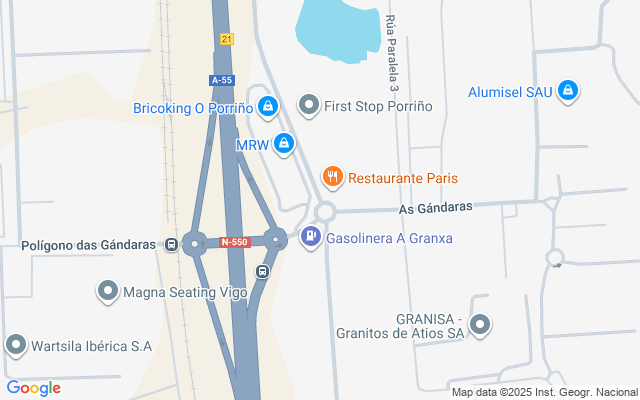640x400 pixels.
Task: Open the Gasolinera A Granxa fuel marker
Action: 310,237
